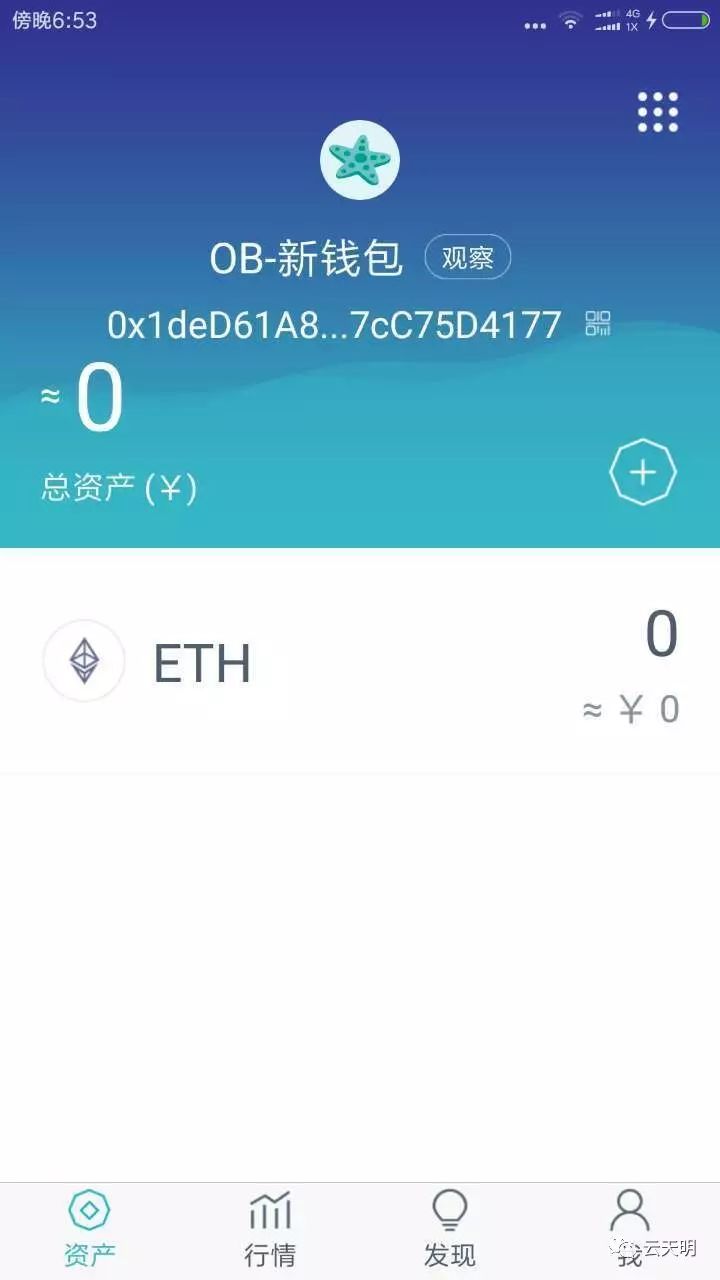Add a new token with plus icon

pyautogui.click(x=643, y=471)
